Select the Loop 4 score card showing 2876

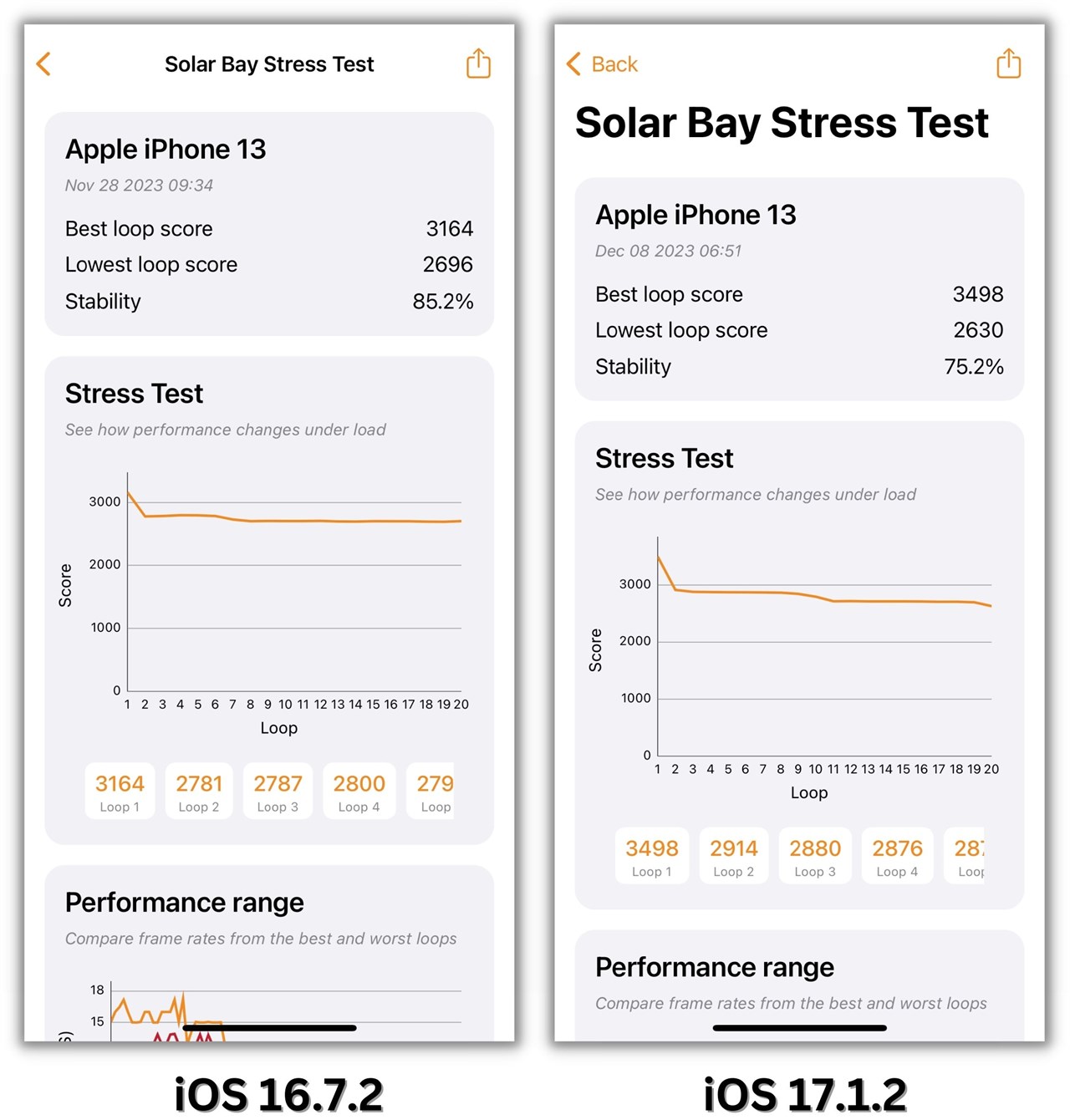point(896,855)
